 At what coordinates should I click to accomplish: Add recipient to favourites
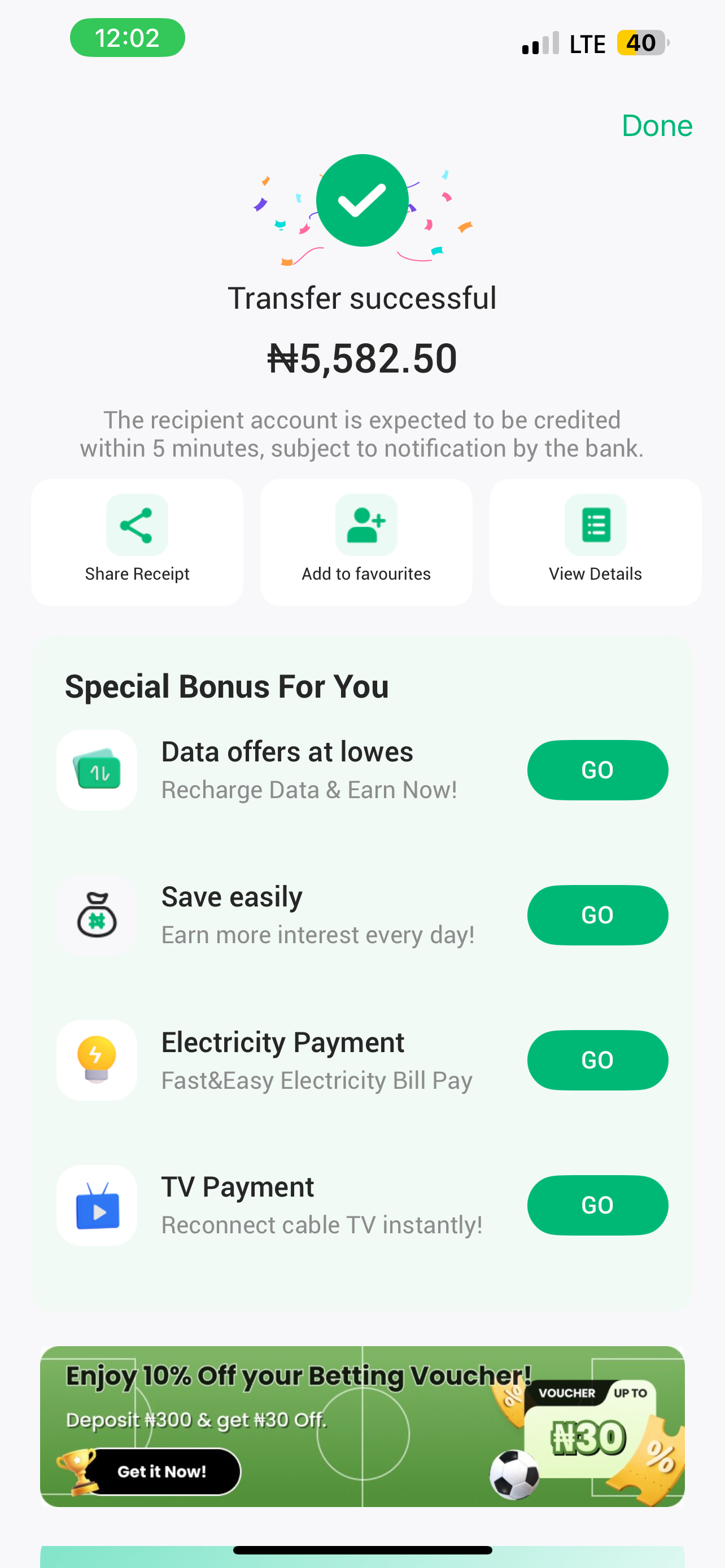tap(366, 541)
